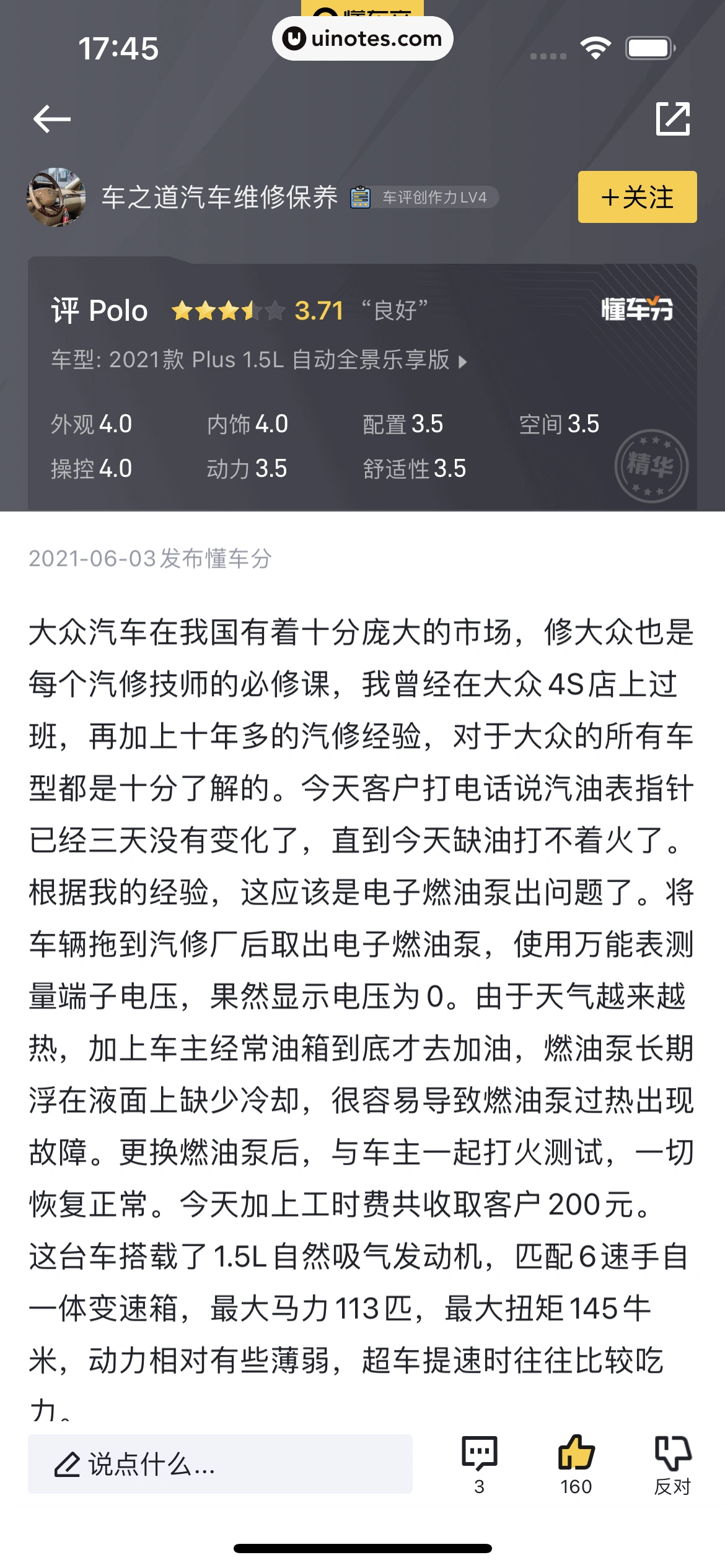
Task: Tap 反对 to dislike the review
Action: [x=672, y=1464]
